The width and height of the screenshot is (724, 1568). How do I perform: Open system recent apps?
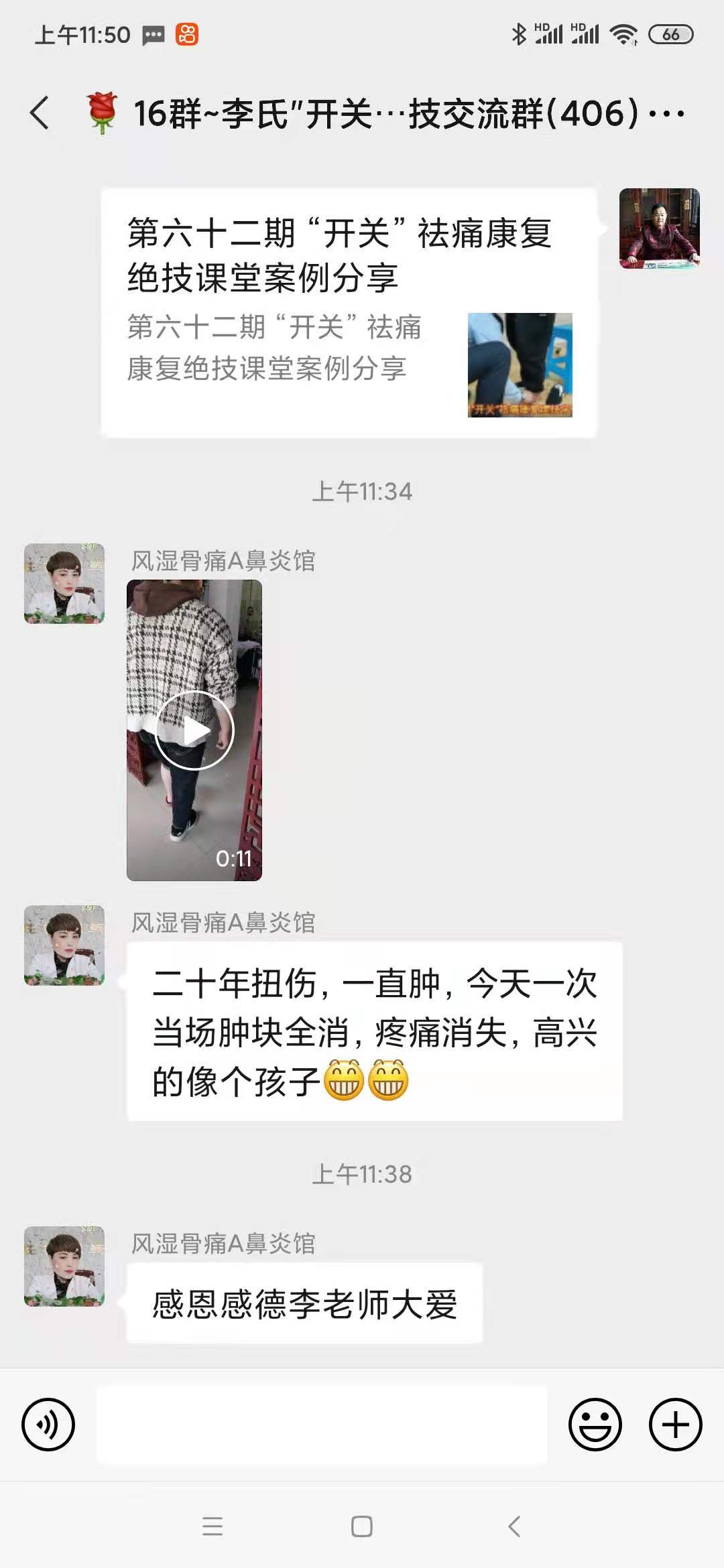213,1526
